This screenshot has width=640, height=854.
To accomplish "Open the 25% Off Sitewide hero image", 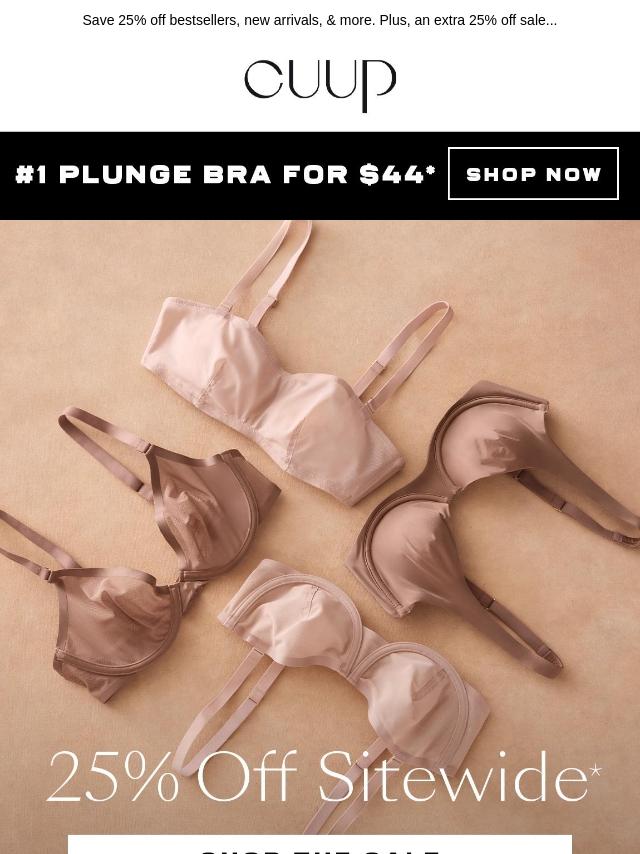I will pos(320,500).
